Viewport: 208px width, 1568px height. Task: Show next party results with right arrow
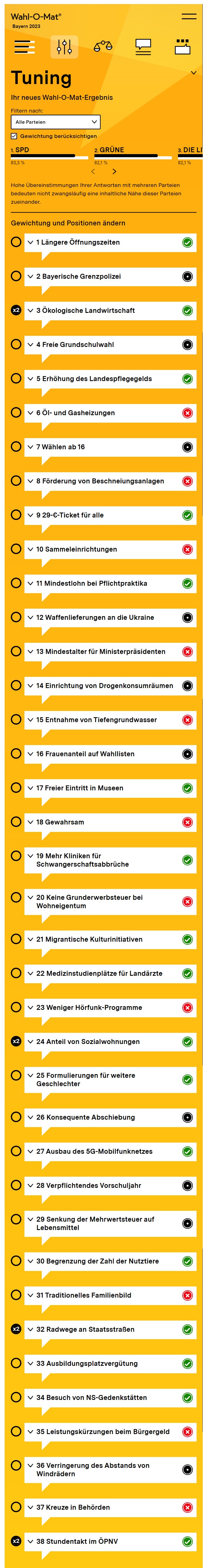(x=114, y=172)
